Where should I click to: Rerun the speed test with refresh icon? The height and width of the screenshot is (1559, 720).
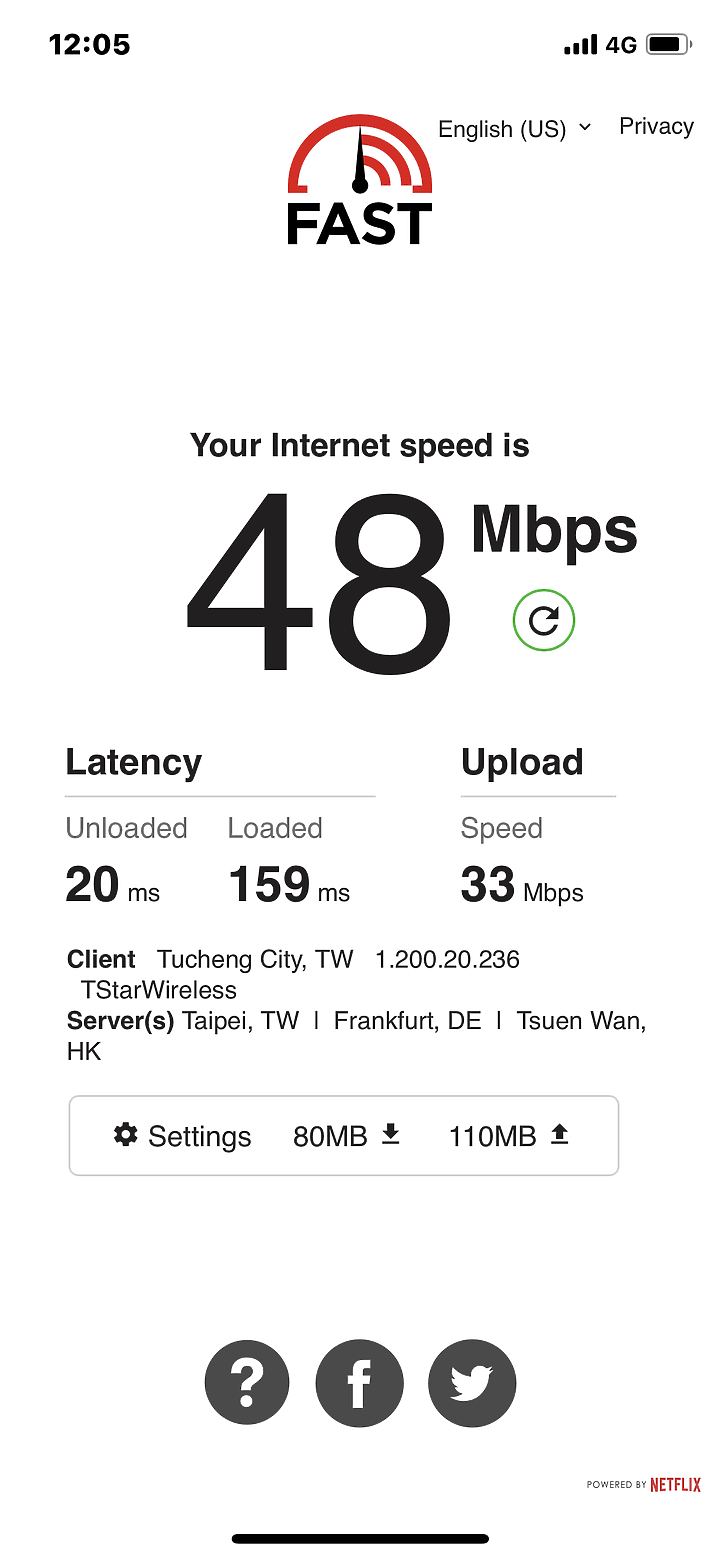(x=544, y=621)
